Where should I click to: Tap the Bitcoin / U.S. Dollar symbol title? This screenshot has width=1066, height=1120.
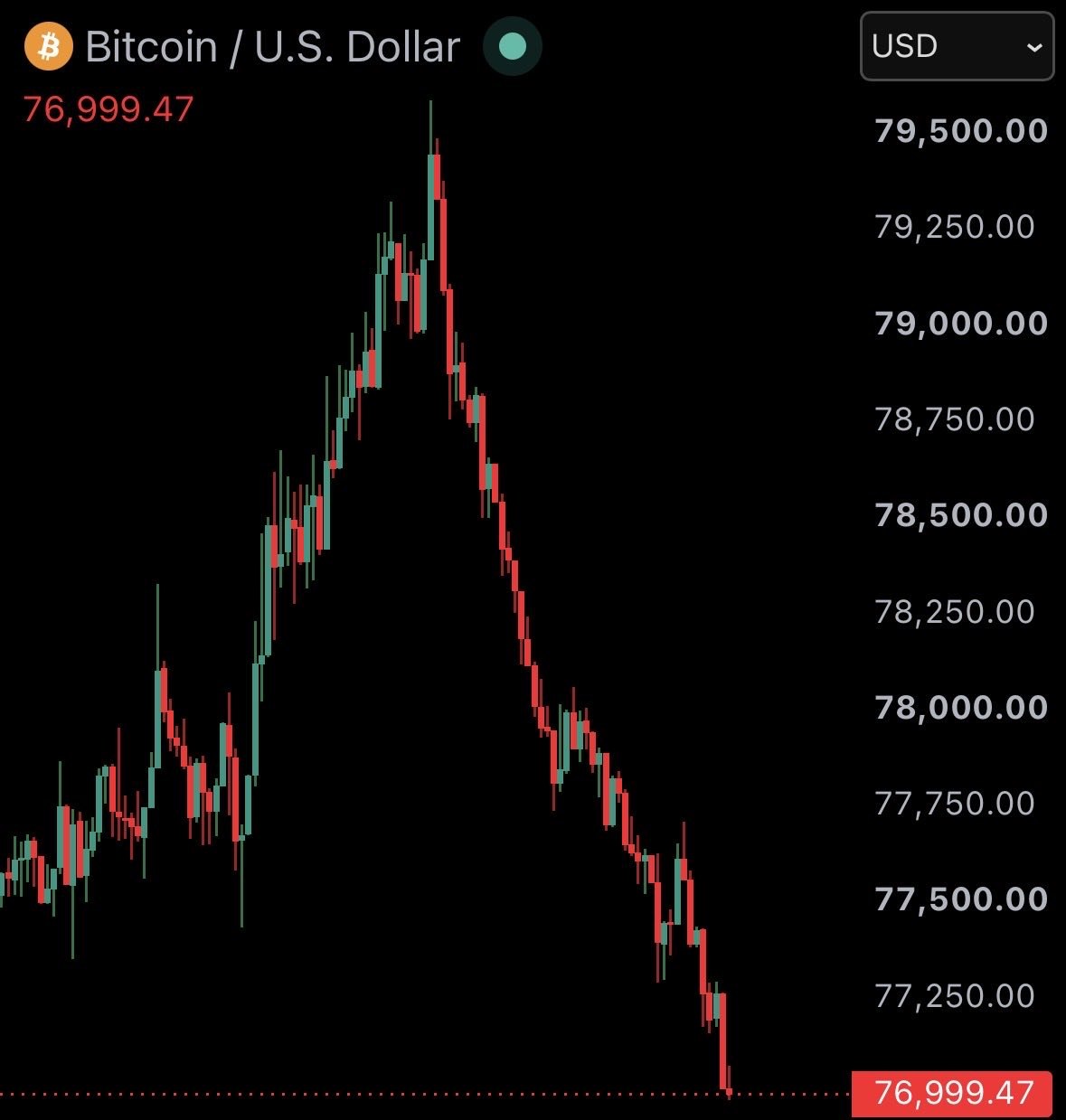click(272, 46)
